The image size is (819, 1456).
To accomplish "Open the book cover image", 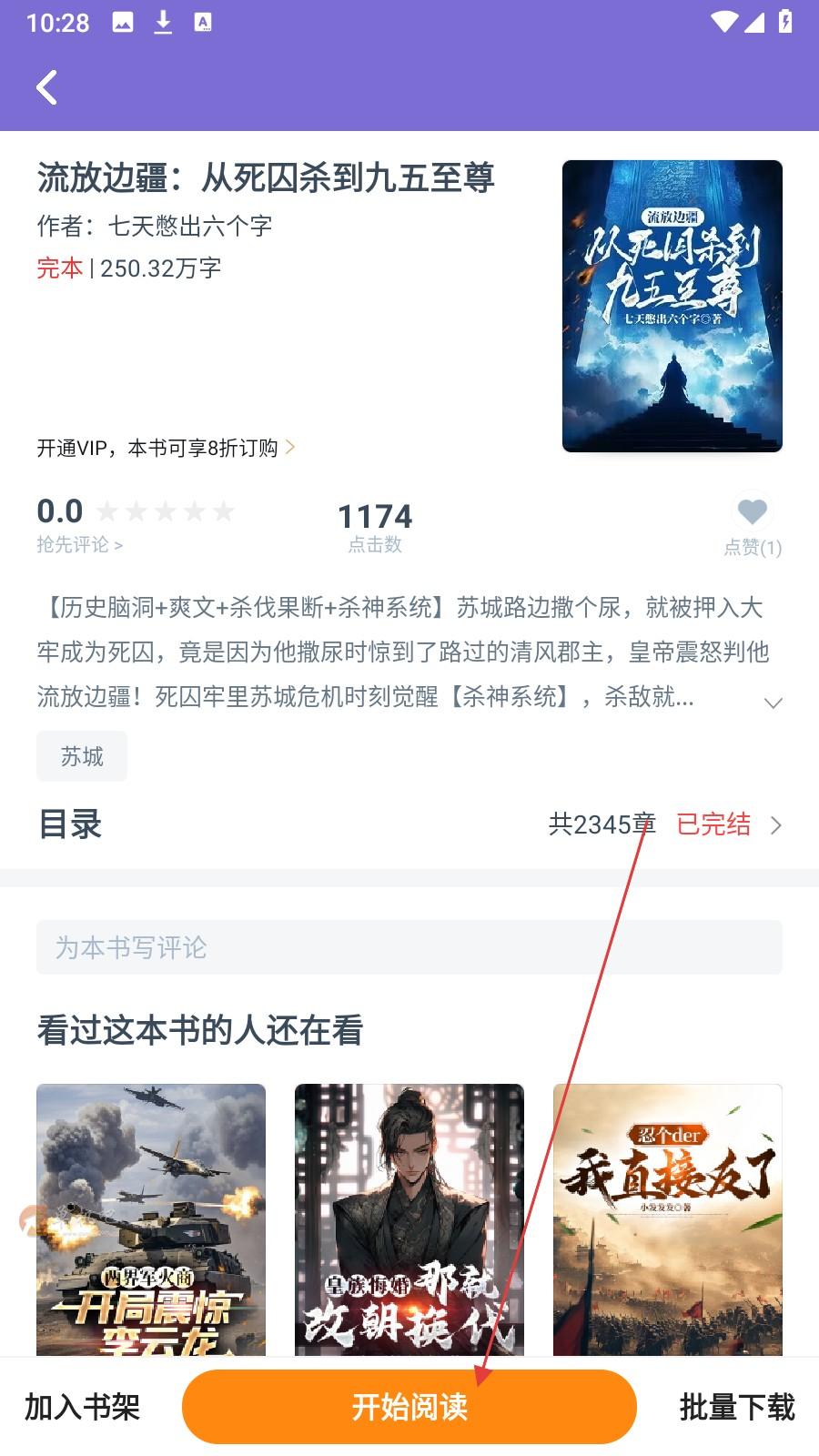I will click(671, 306).
